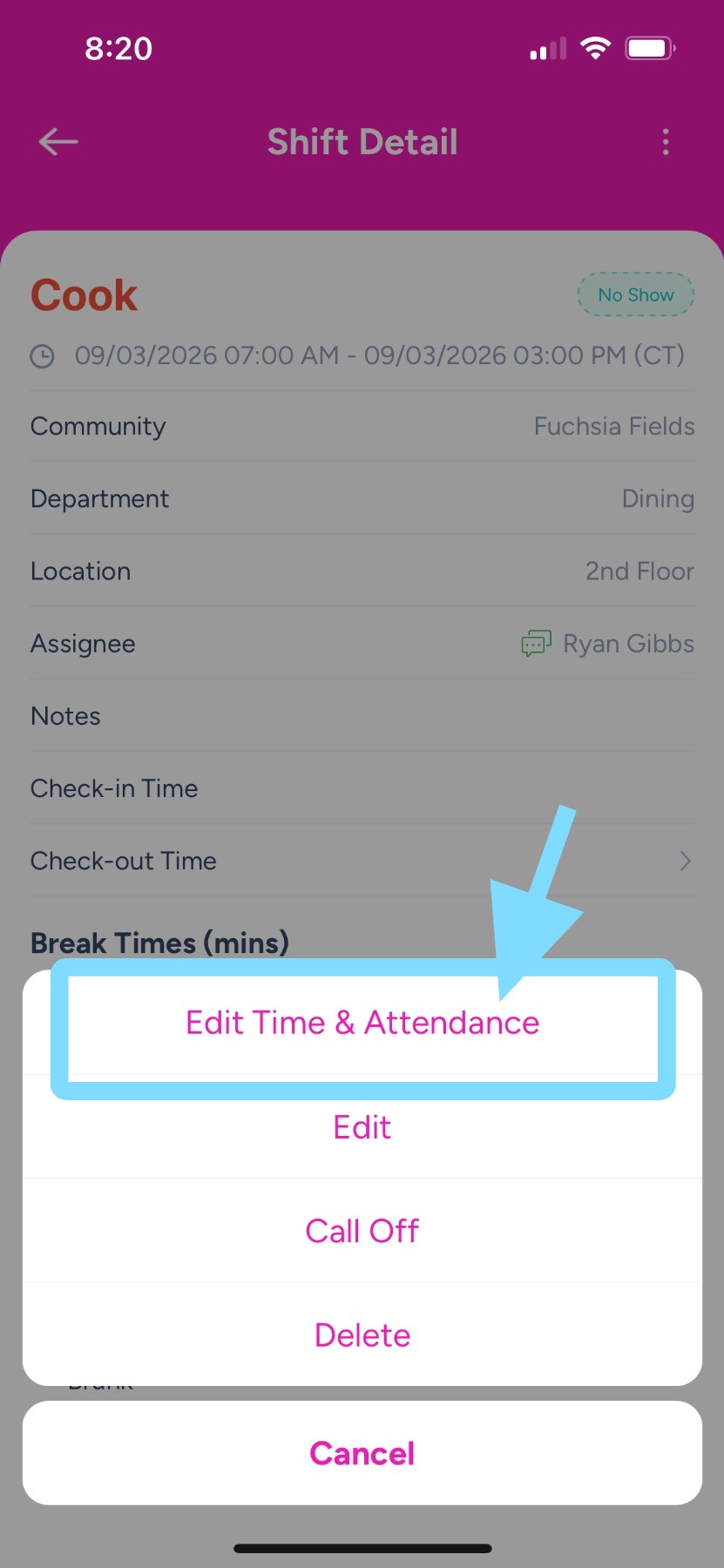724x1568 pixels.
Task: Open chat with assignee Ryan Gibbs
Action: pyautogui.click(x=536, y=644)
